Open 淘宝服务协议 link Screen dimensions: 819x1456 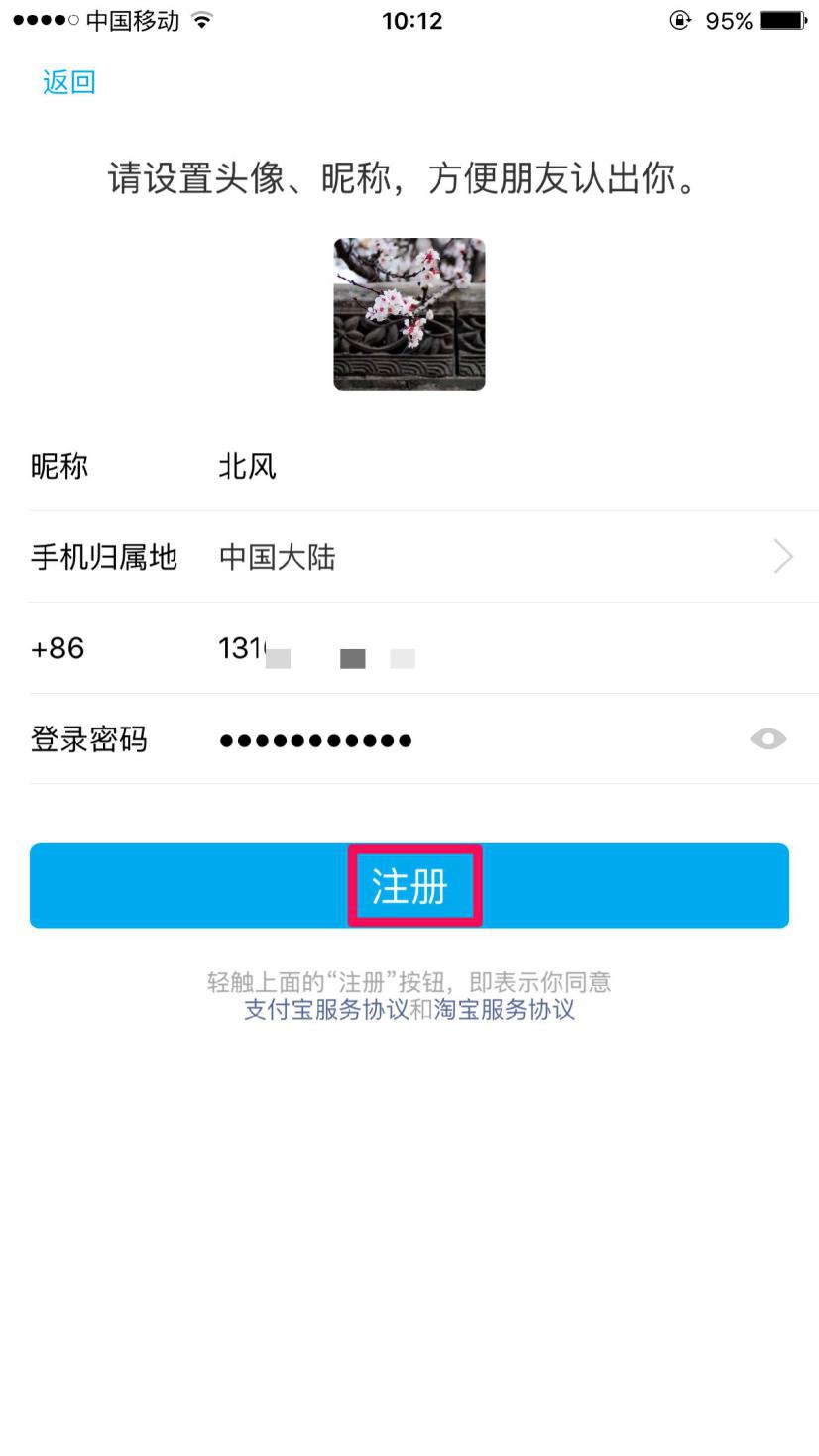(x=505, y=1010)
